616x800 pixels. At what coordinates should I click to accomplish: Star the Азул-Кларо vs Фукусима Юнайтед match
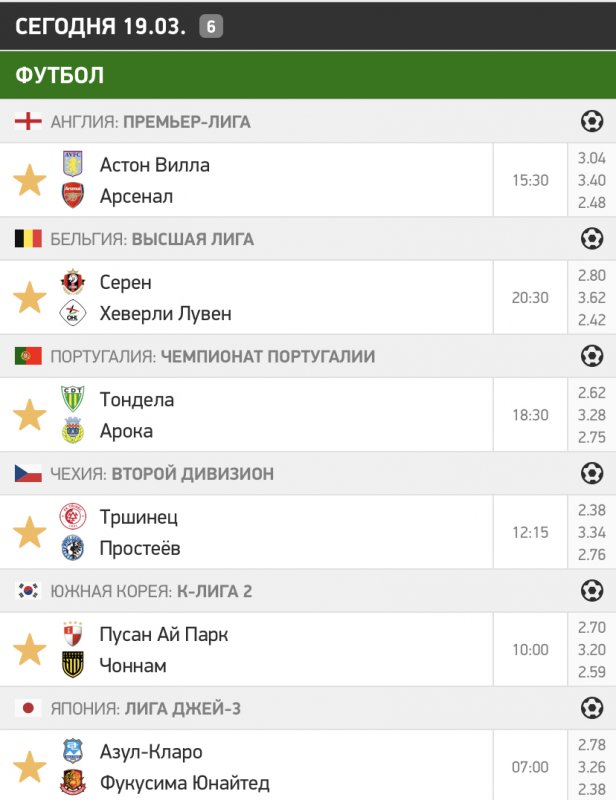click(x=30, y=767)
